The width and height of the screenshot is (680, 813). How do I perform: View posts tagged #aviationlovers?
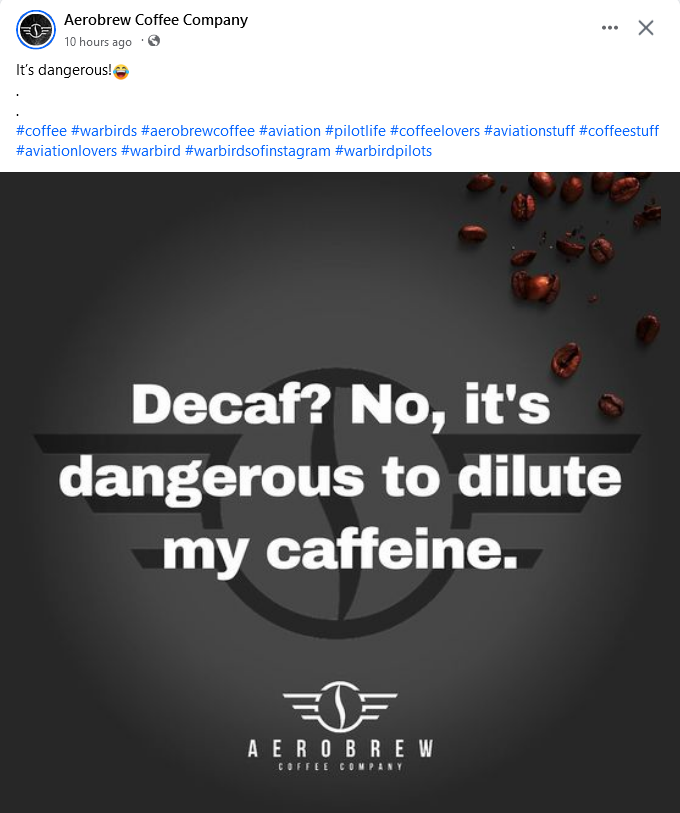[66, 151]
